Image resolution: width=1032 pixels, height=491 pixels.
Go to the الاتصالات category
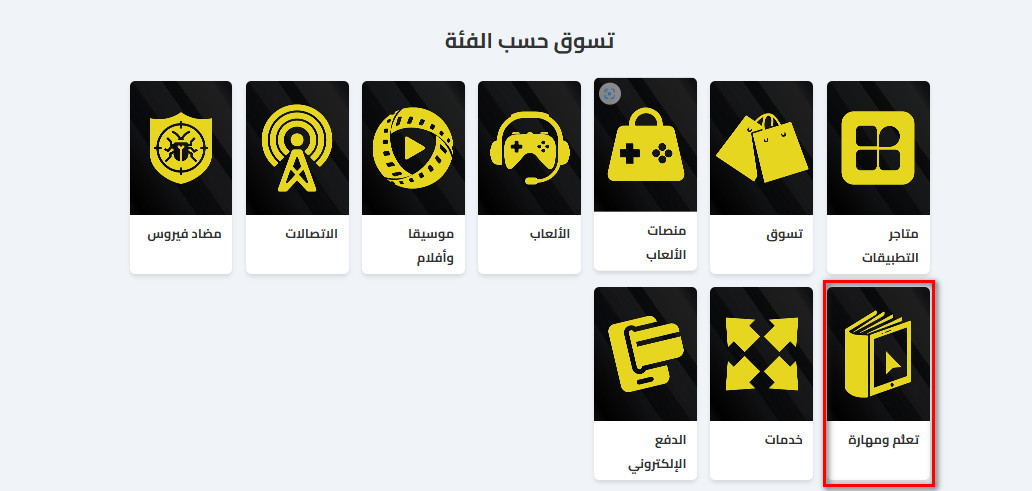pyautogui.click(x=297, y=177)
